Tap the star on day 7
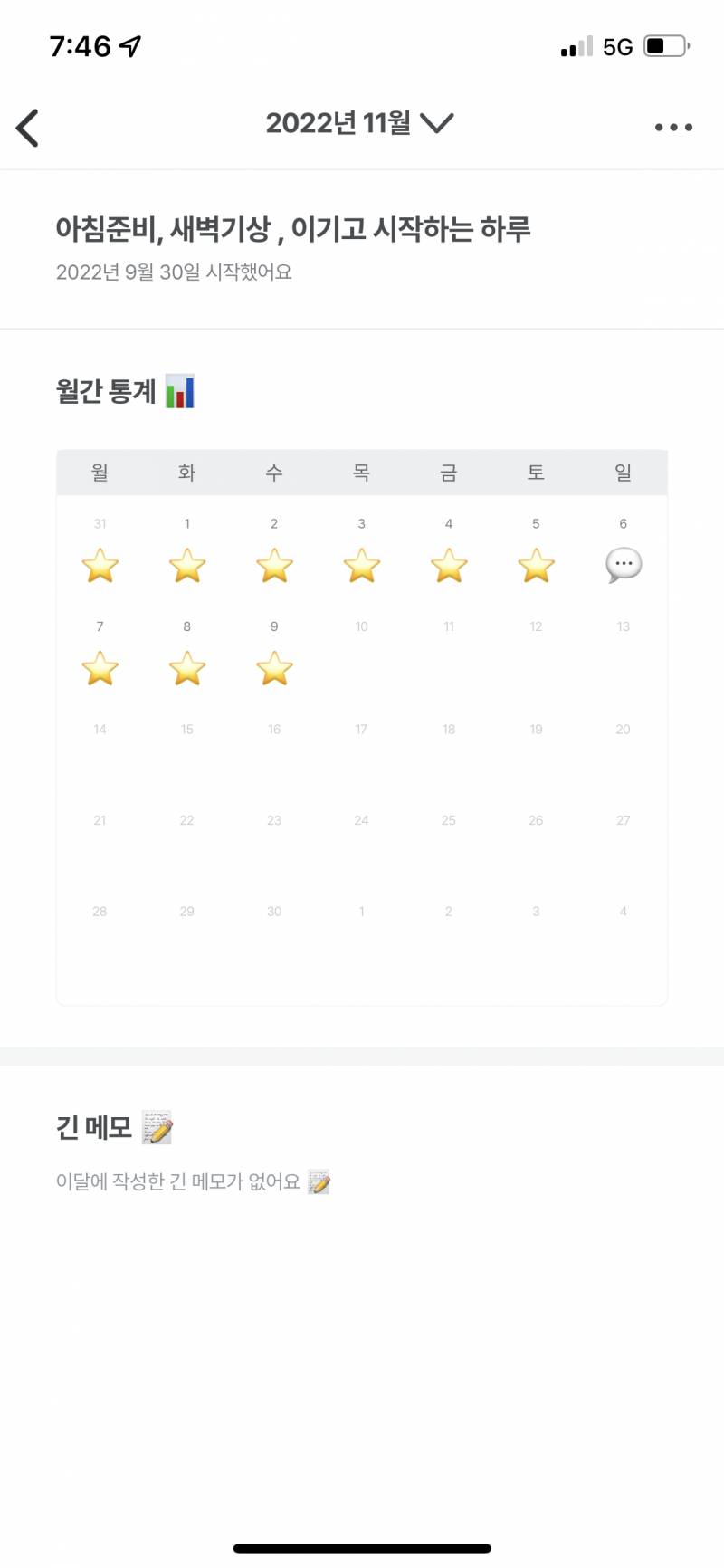The width and height of the screenshot is (724, 1568). pyautogui.click(x=100, y=669)
